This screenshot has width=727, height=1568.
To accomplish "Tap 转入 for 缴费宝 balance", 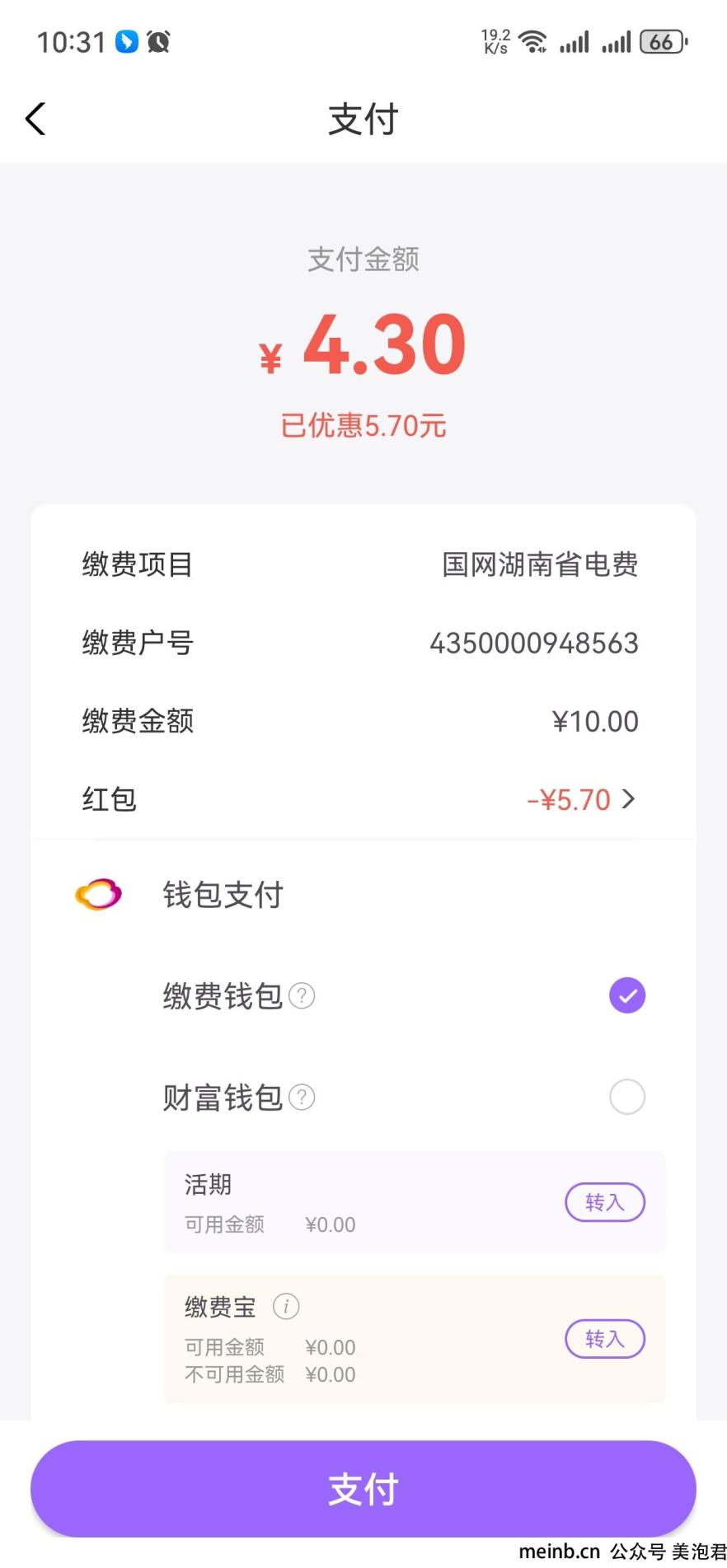I will pos(605,1340).
